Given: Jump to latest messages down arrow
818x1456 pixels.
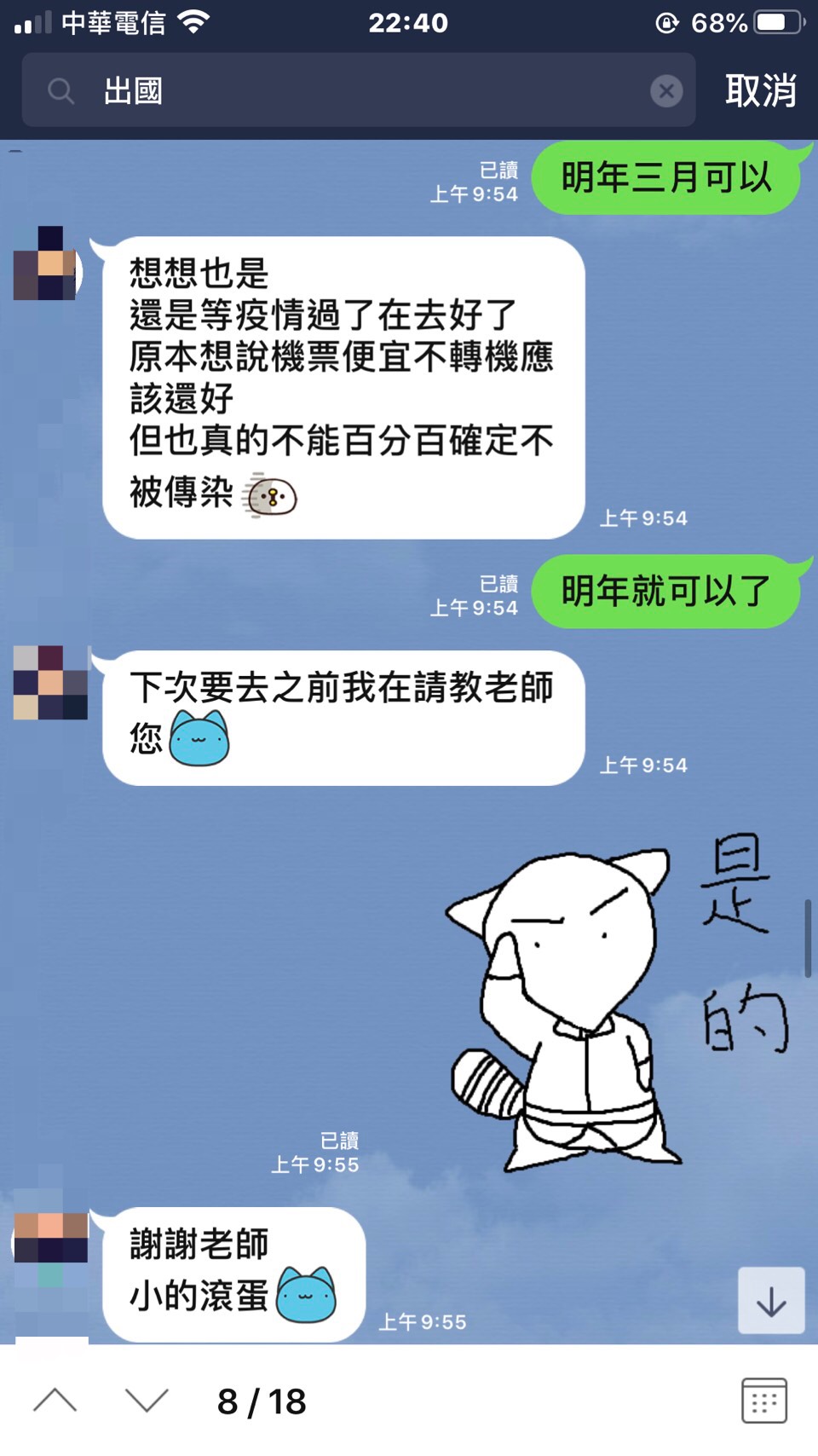Looking at the screenshot, I should (x=771, y=1301).
